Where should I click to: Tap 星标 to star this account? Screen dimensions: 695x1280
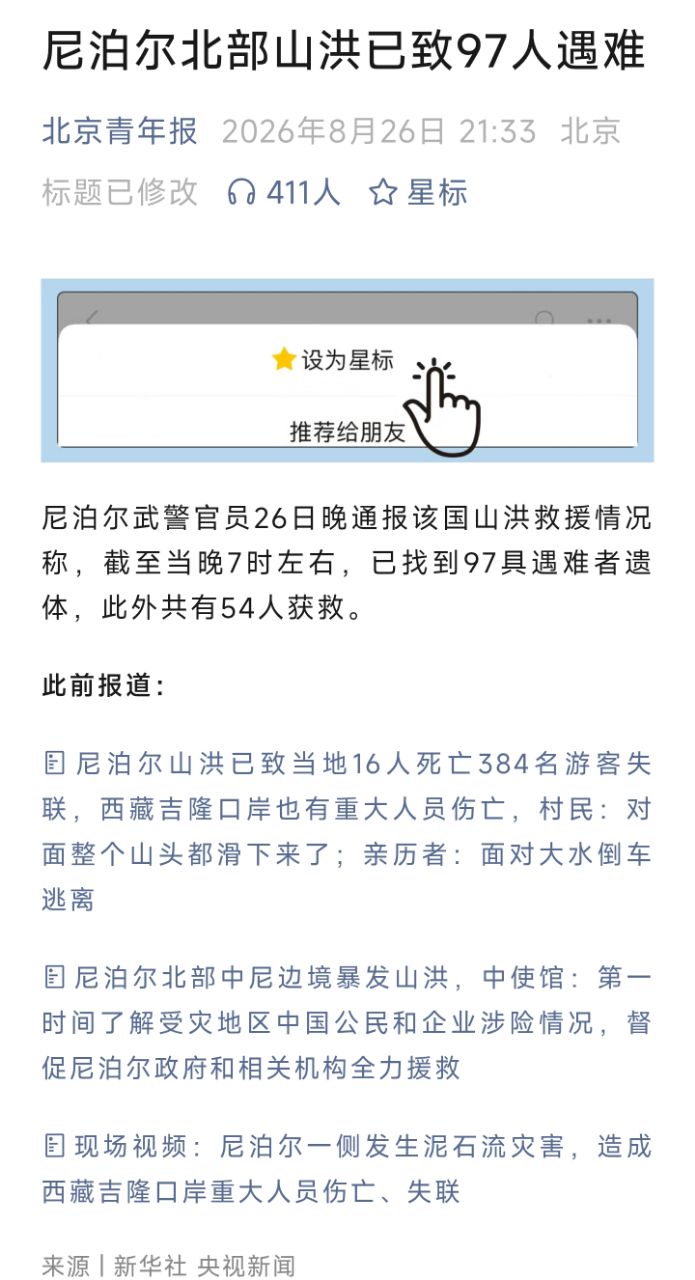pyautogui.click(x=419, y=192)
